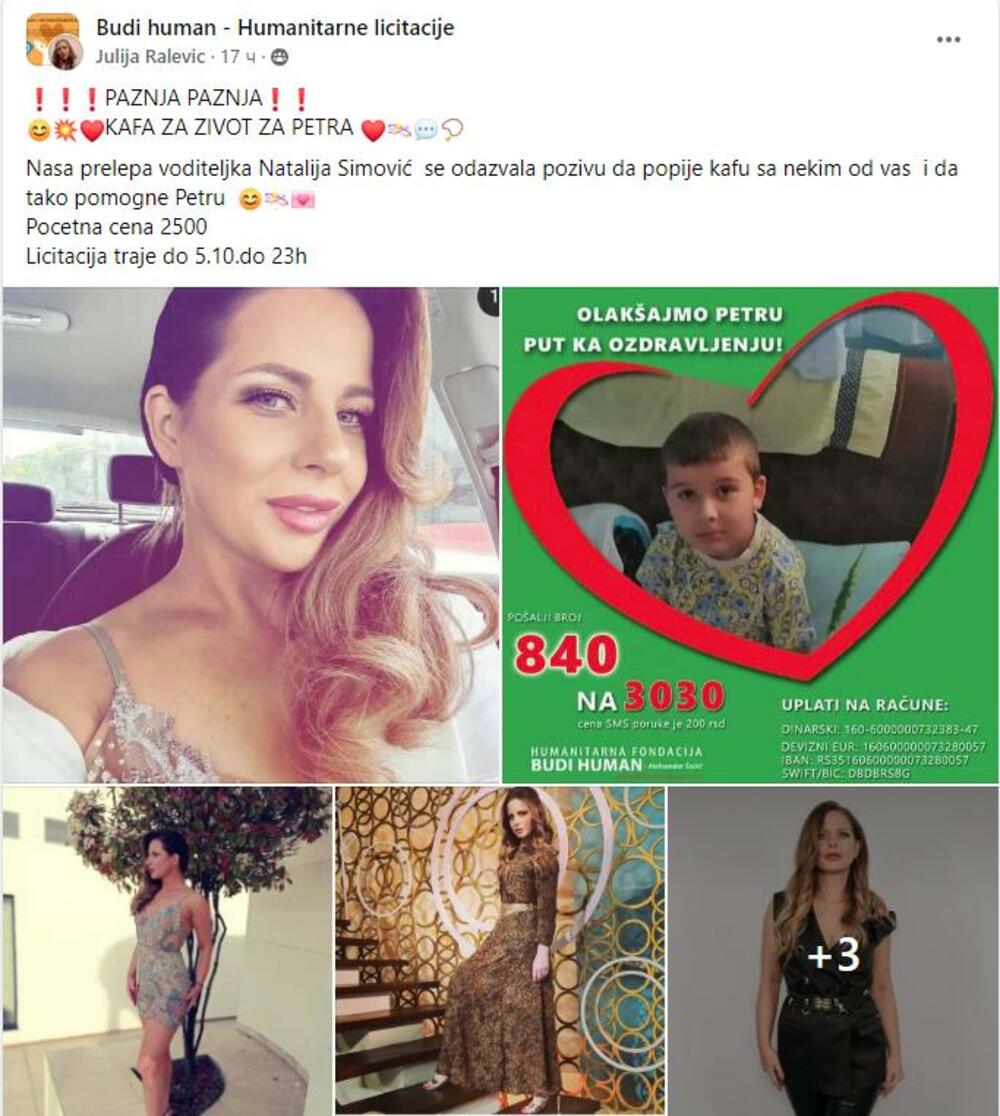View the +3 additional photos
Viewport: 1000px width, 1116px height.
(x=833, y=950)
